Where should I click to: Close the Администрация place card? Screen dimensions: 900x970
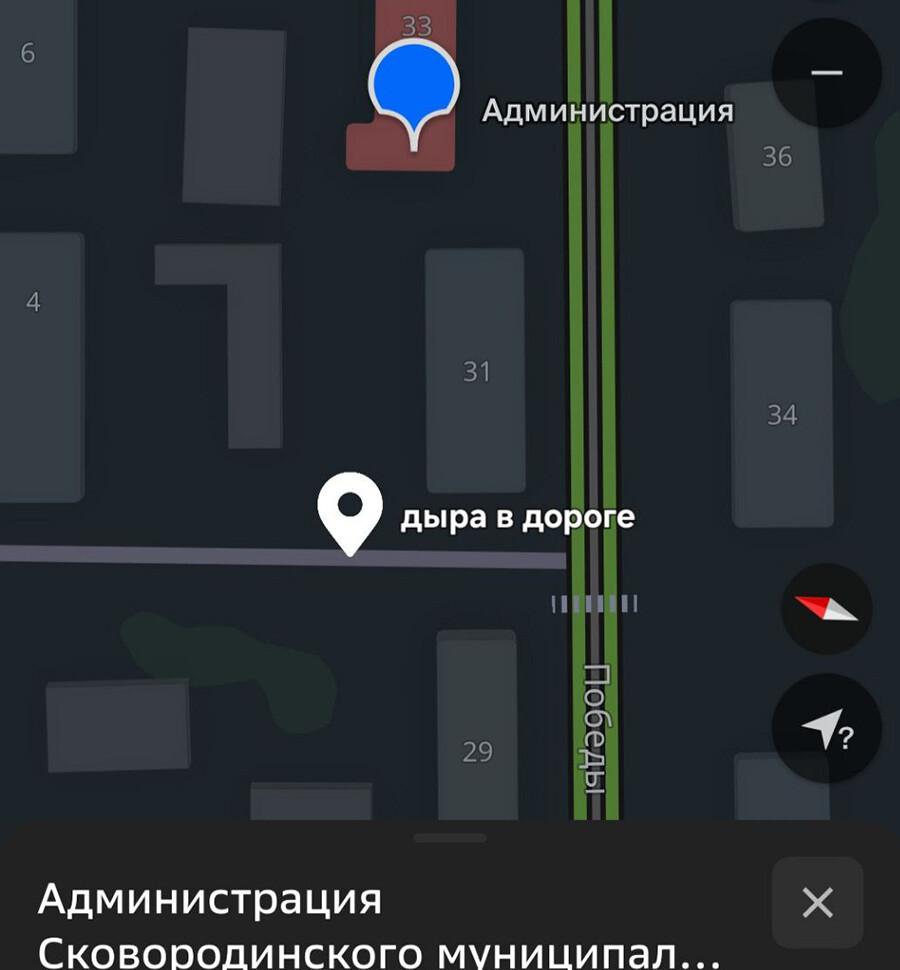click(x=817, y=903)
